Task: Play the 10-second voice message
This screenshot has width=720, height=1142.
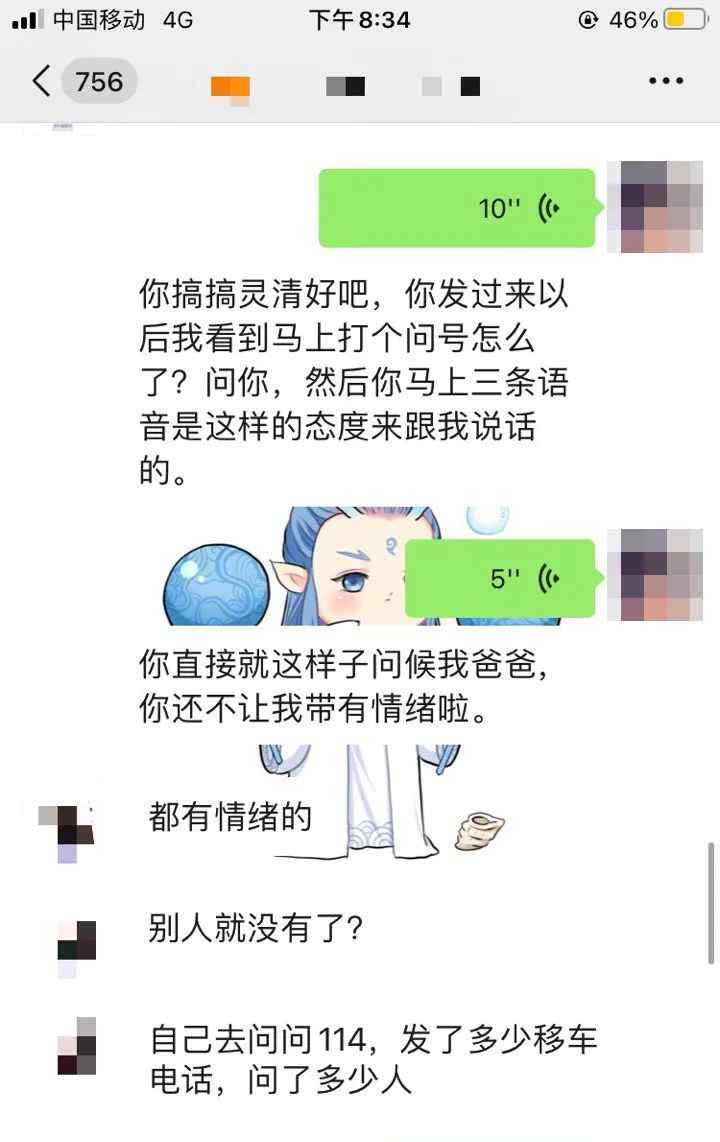Action: click(457, 208)
